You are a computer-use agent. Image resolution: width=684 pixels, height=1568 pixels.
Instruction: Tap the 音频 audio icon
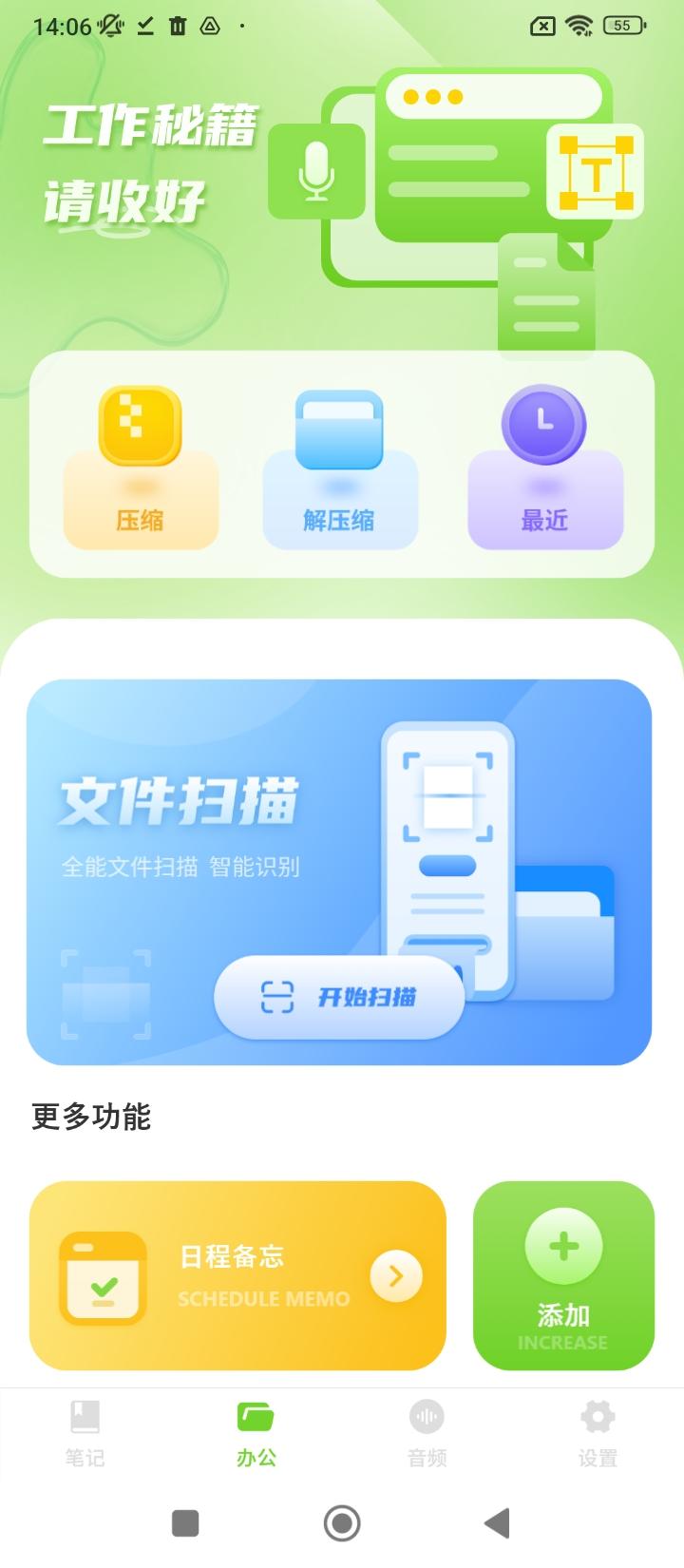pos(427,1416)
